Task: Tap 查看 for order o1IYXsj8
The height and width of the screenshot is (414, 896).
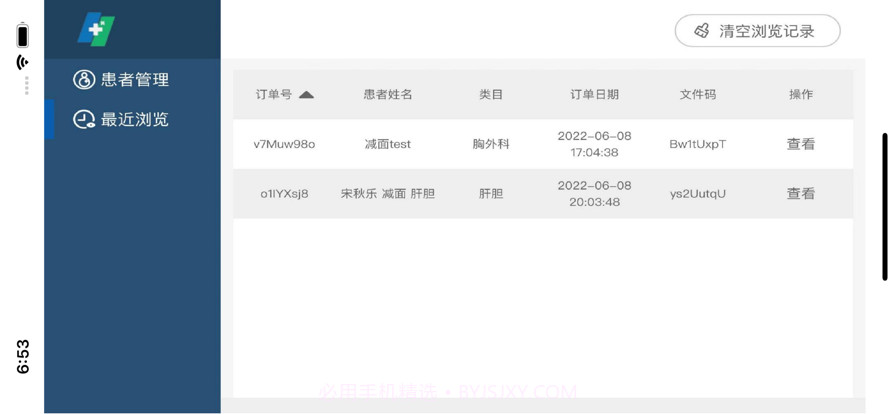Action: coord(800,194)
